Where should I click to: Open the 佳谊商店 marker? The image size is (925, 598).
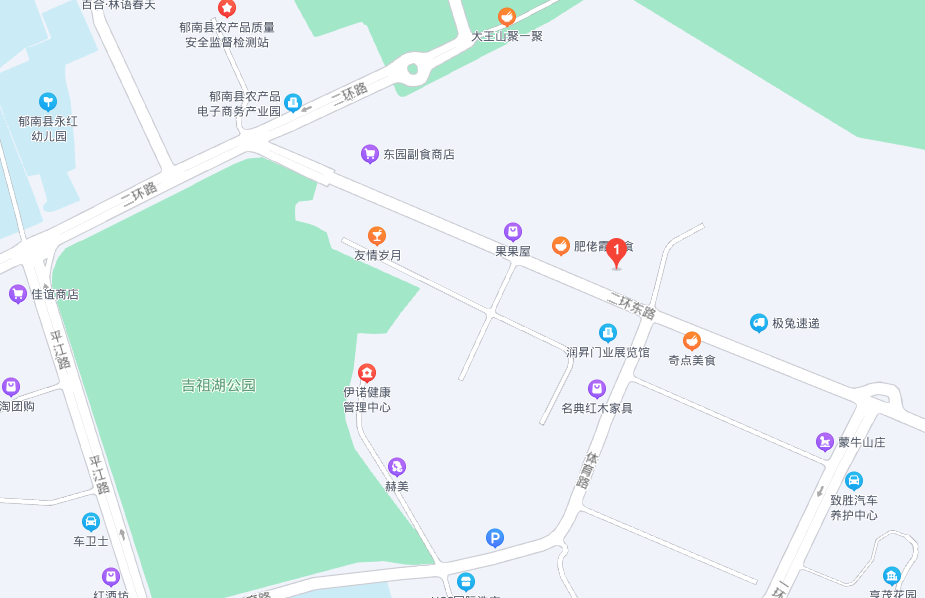click(x=17, y=294)
